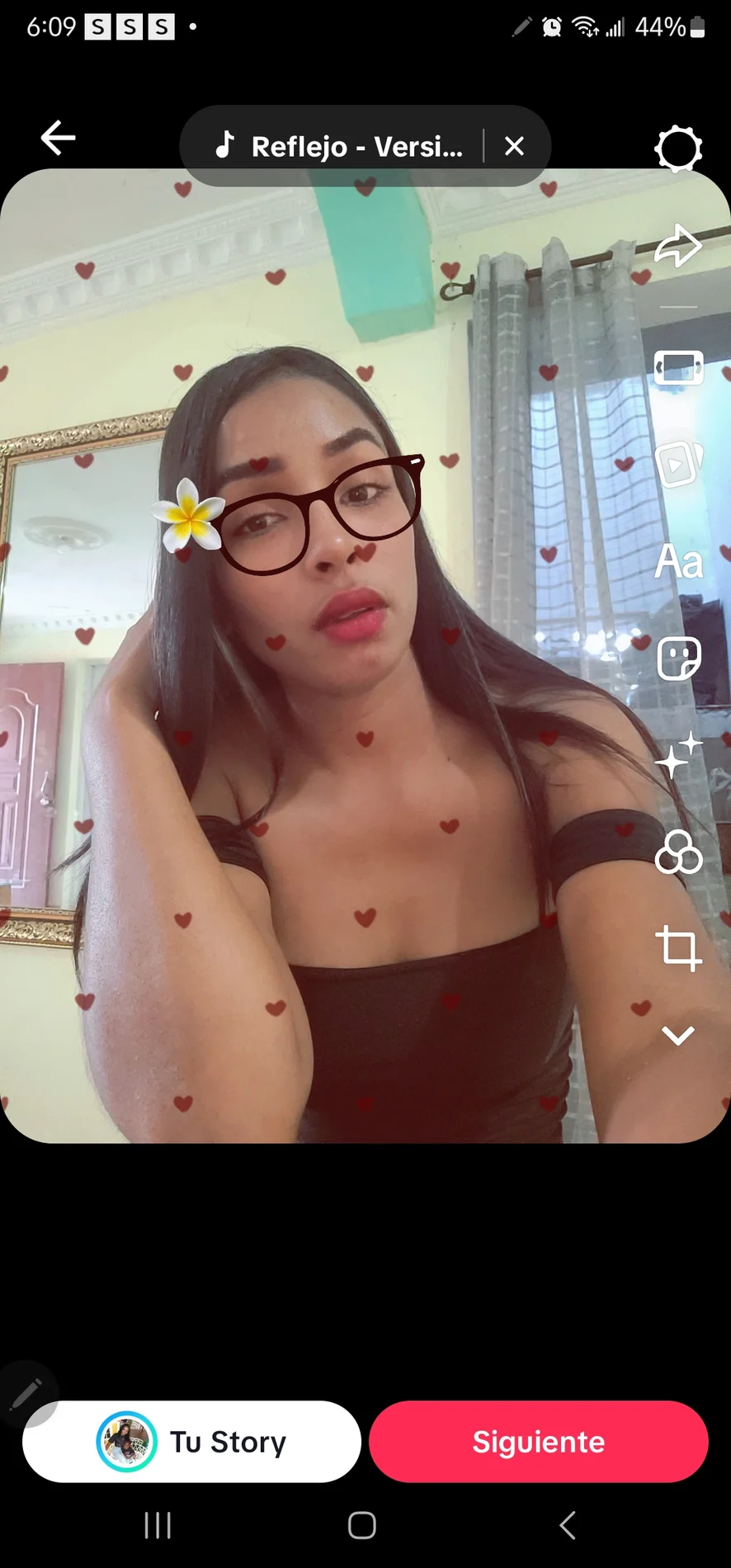The image size is (731, 1568).
Task: Tap the floating pencil edit icon
Action: [x=26, y=1394]
